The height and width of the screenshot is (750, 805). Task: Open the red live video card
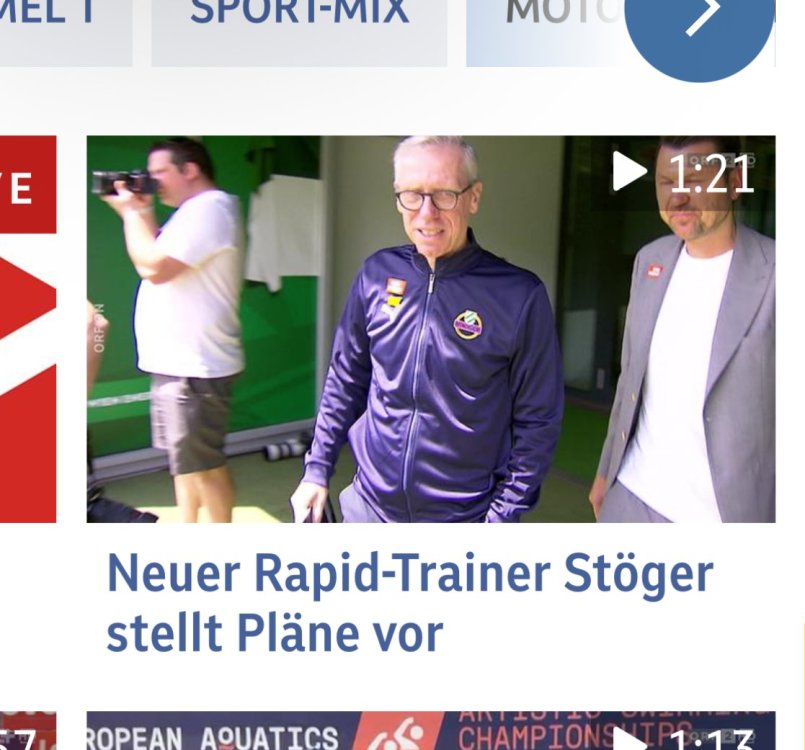pos(28,328)
